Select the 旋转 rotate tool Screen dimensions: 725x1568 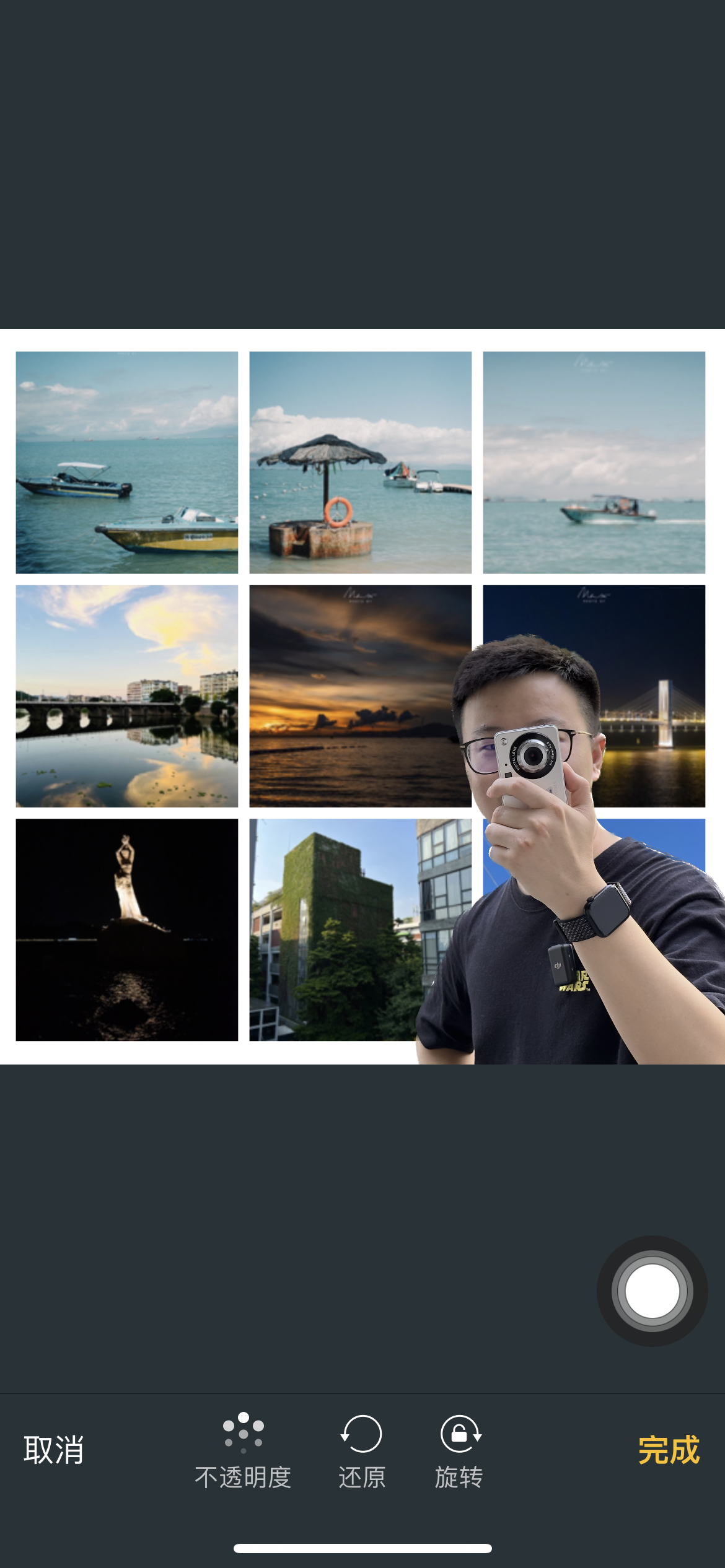(x=459, y=1450)
